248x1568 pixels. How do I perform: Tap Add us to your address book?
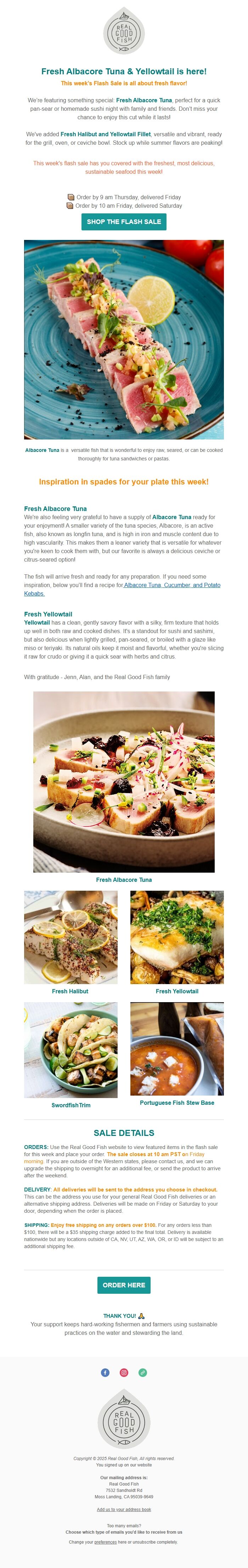[124, 1510]
